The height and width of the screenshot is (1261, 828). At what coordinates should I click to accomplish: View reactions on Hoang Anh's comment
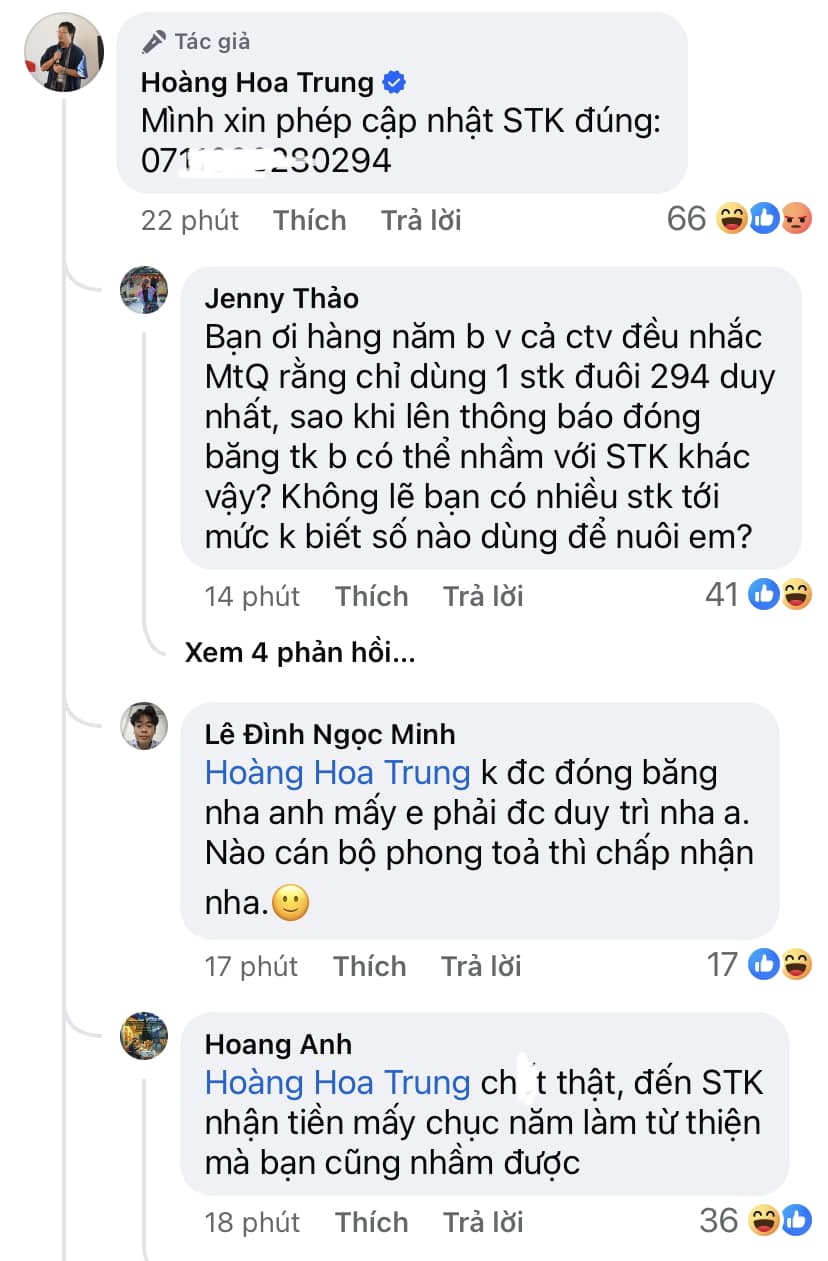tap(759, 1220)
